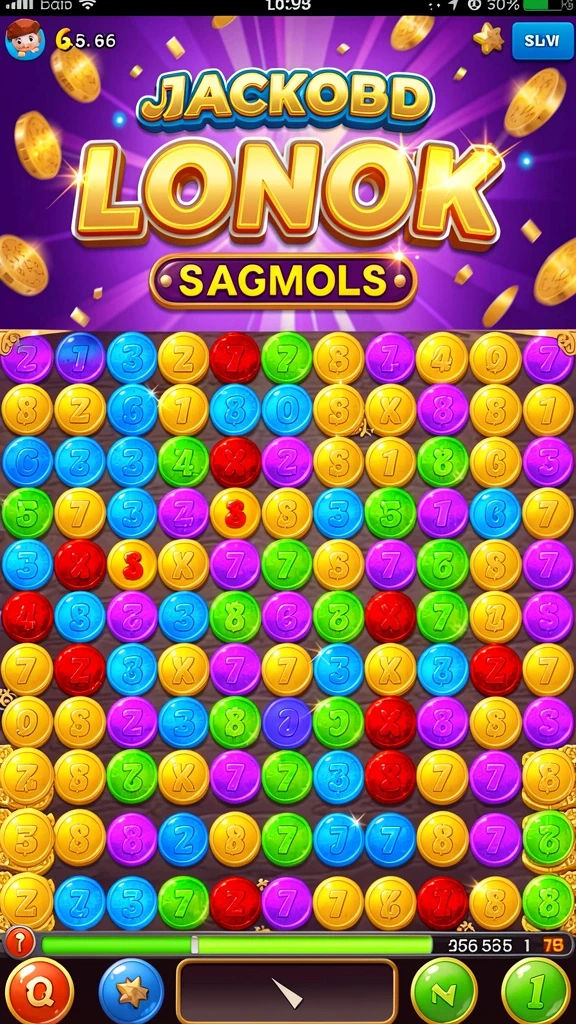Open the red question mark help icon

click(20, 944)
